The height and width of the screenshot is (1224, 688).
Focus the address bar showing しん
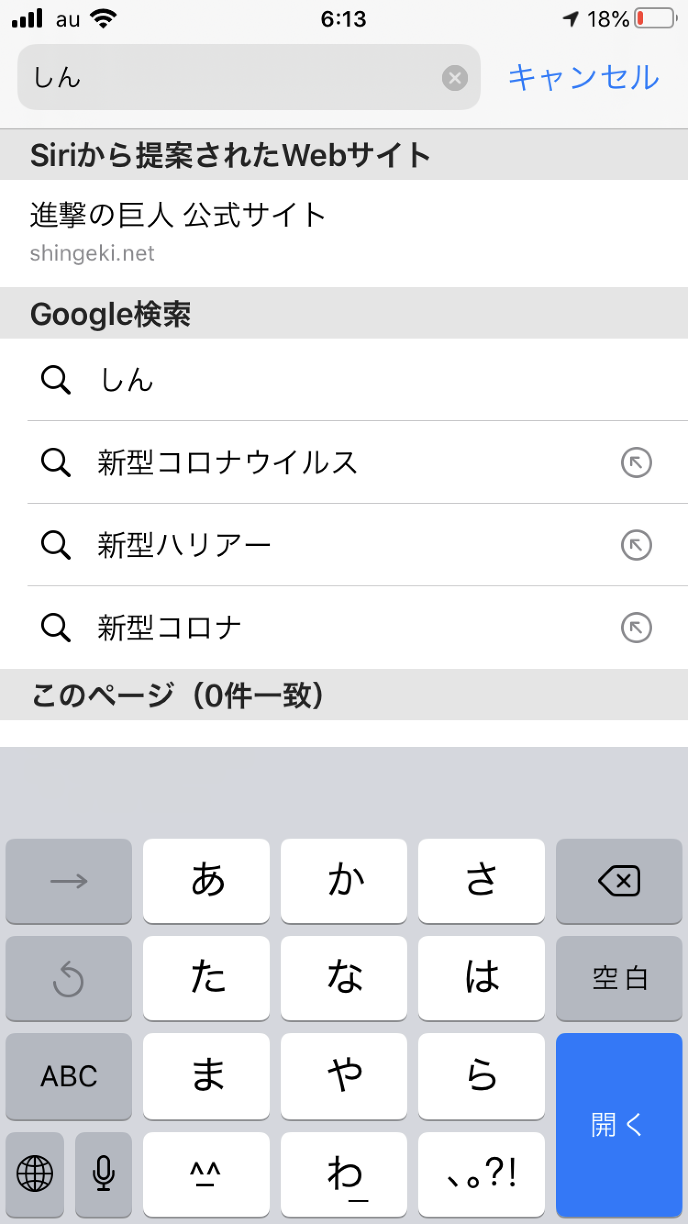pos(230,77)
